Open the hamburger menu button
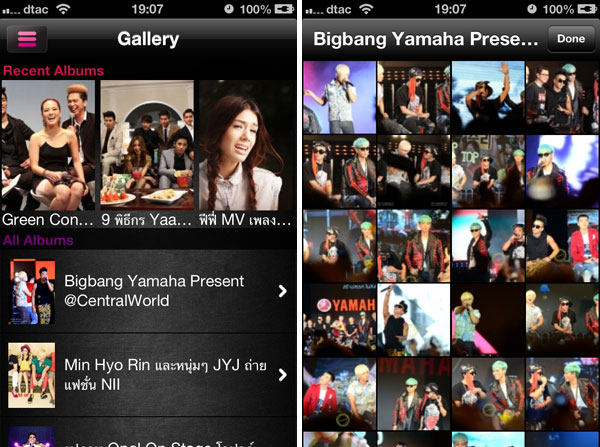This screenshot has height=447, width=600. click(26, 39)
